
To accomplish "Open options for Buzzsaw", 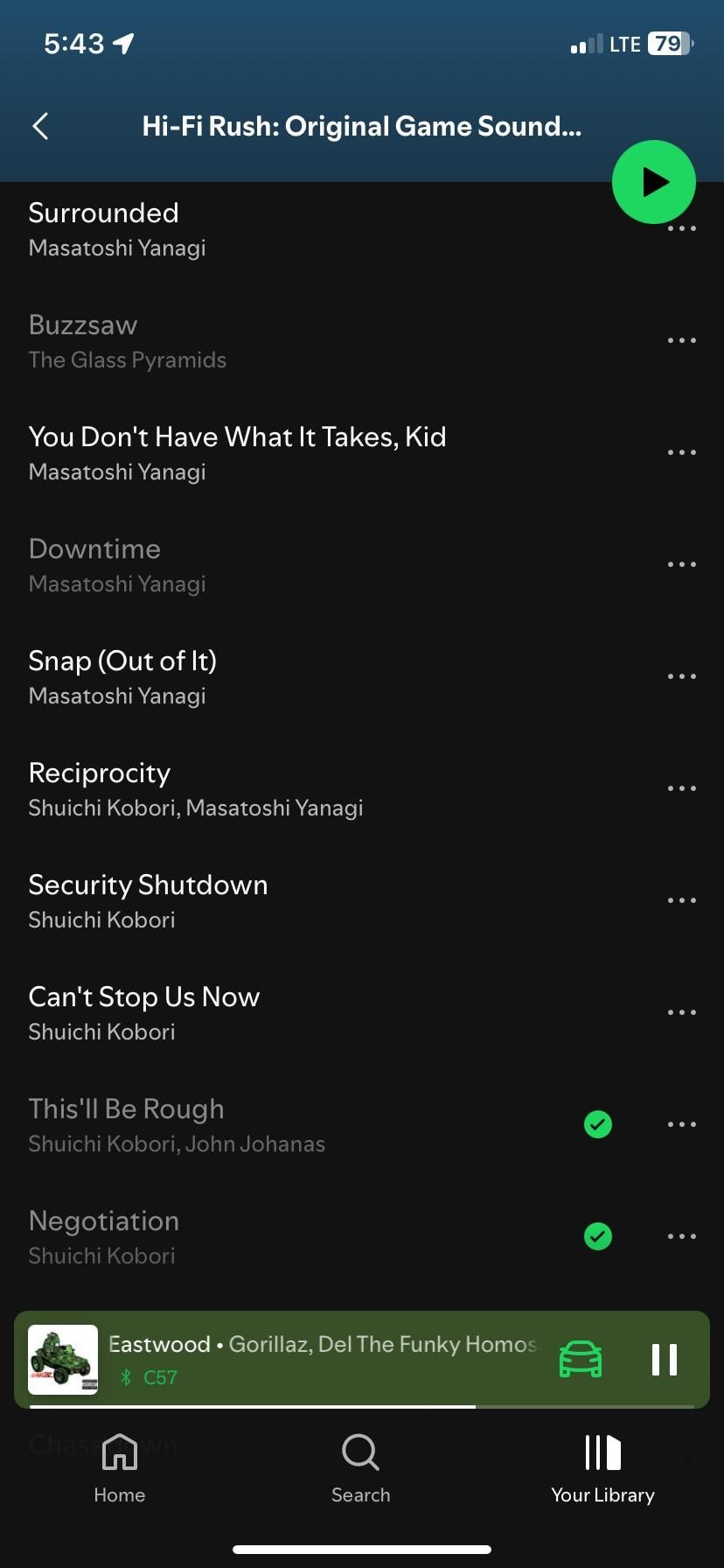I will [x=681, y=340].
